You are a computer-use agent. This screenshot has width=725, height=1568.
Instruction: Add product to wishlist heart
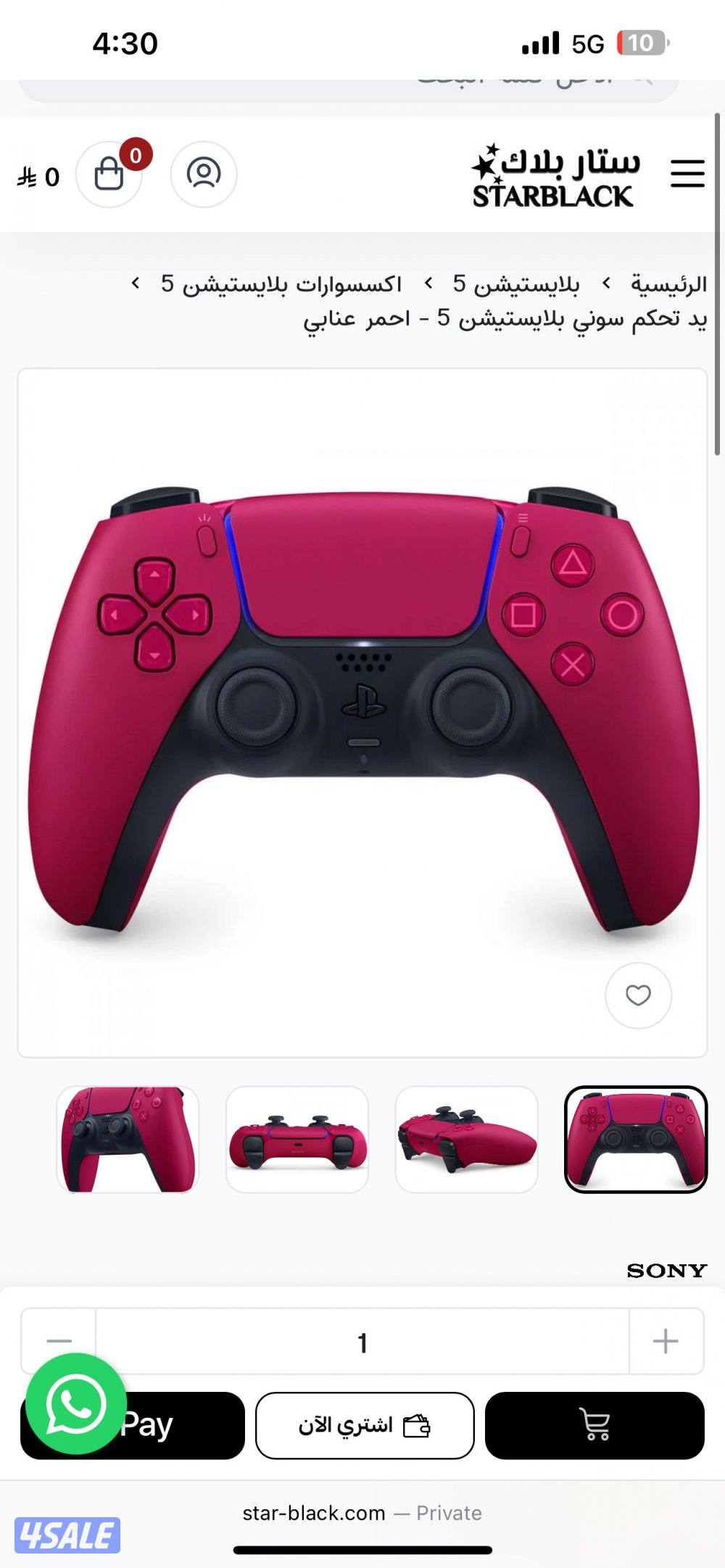(638, 995)
